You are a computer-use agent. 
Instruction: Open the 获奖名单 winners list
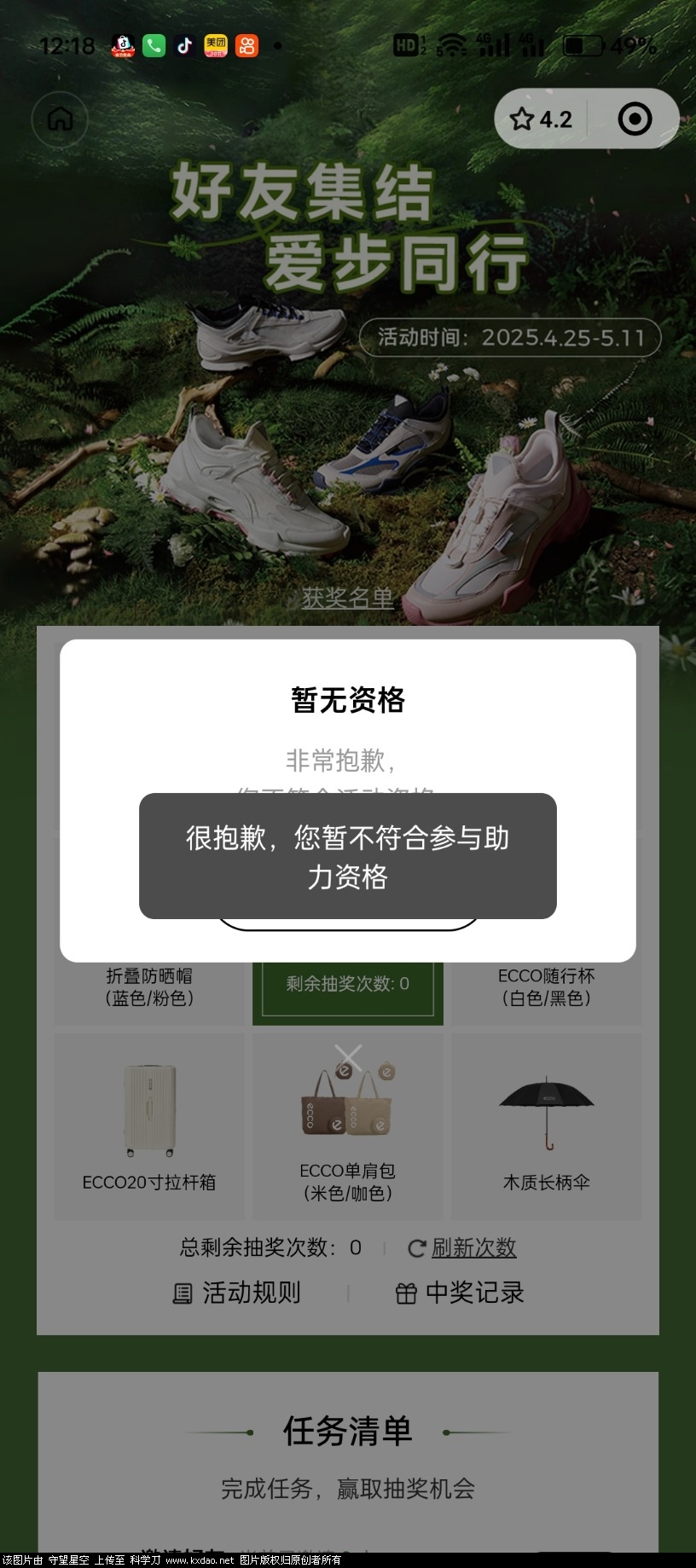tap(348, 599)
